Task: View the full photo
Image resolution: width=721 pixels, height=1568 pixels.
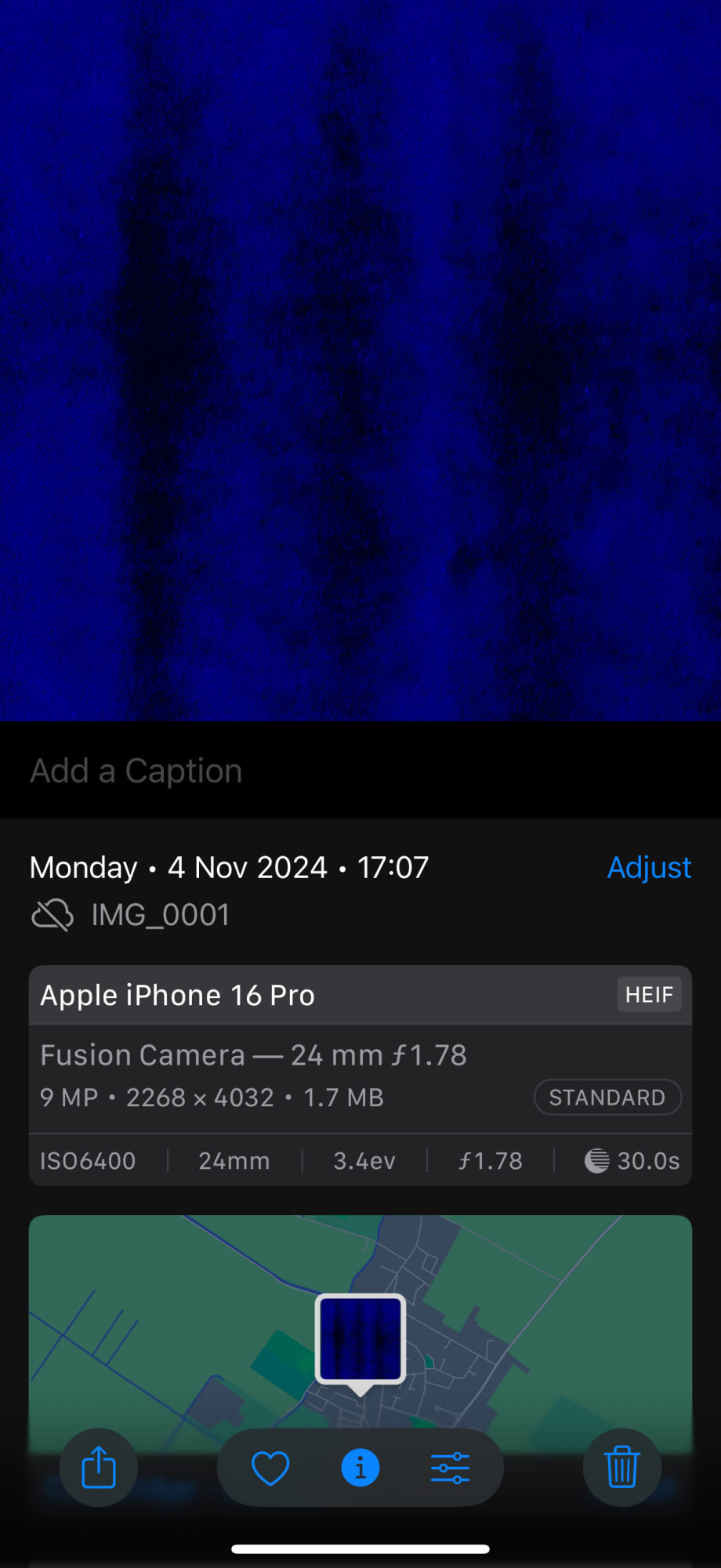Action: click(360, 361)
